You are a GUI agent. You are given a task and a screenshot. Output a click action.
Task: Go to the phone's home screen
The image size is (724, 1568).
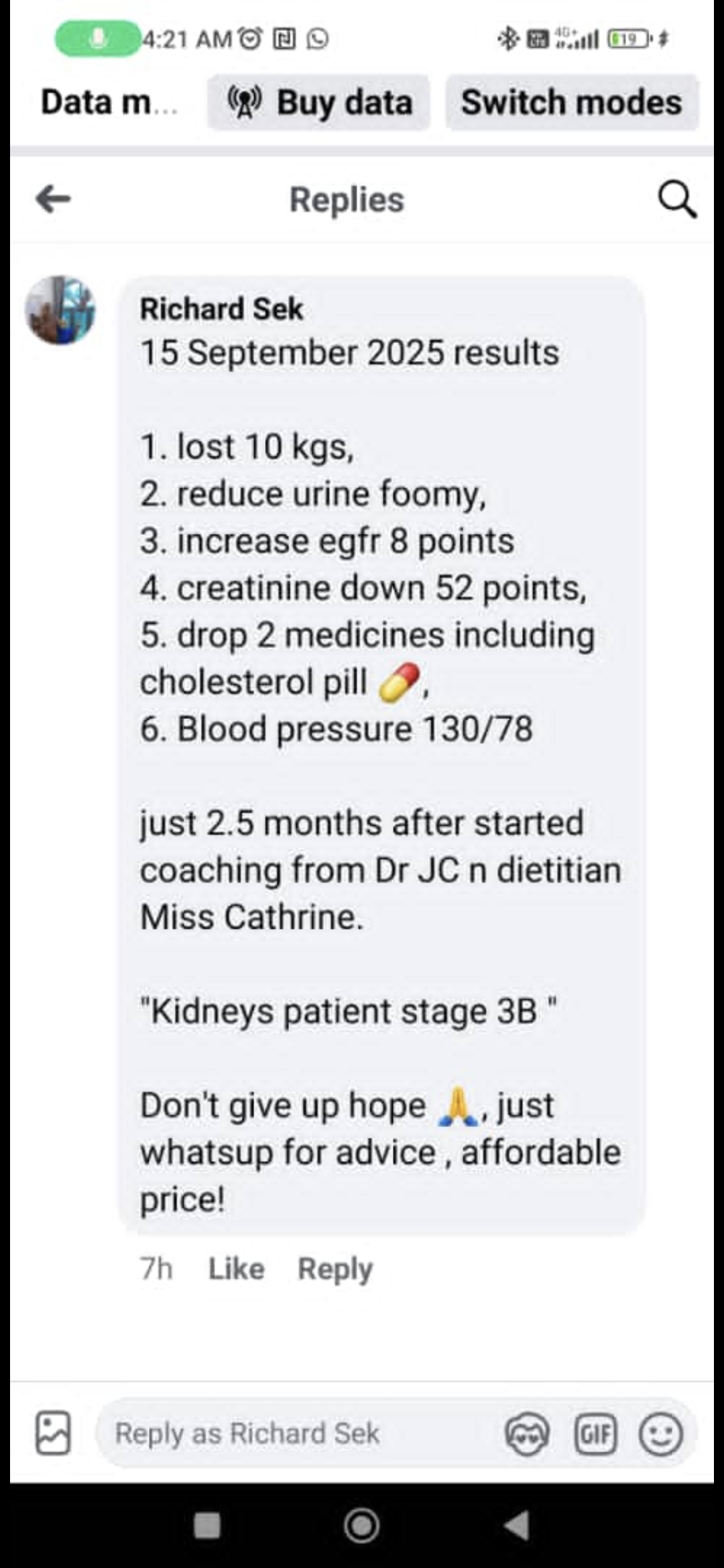click(362, 1526)
